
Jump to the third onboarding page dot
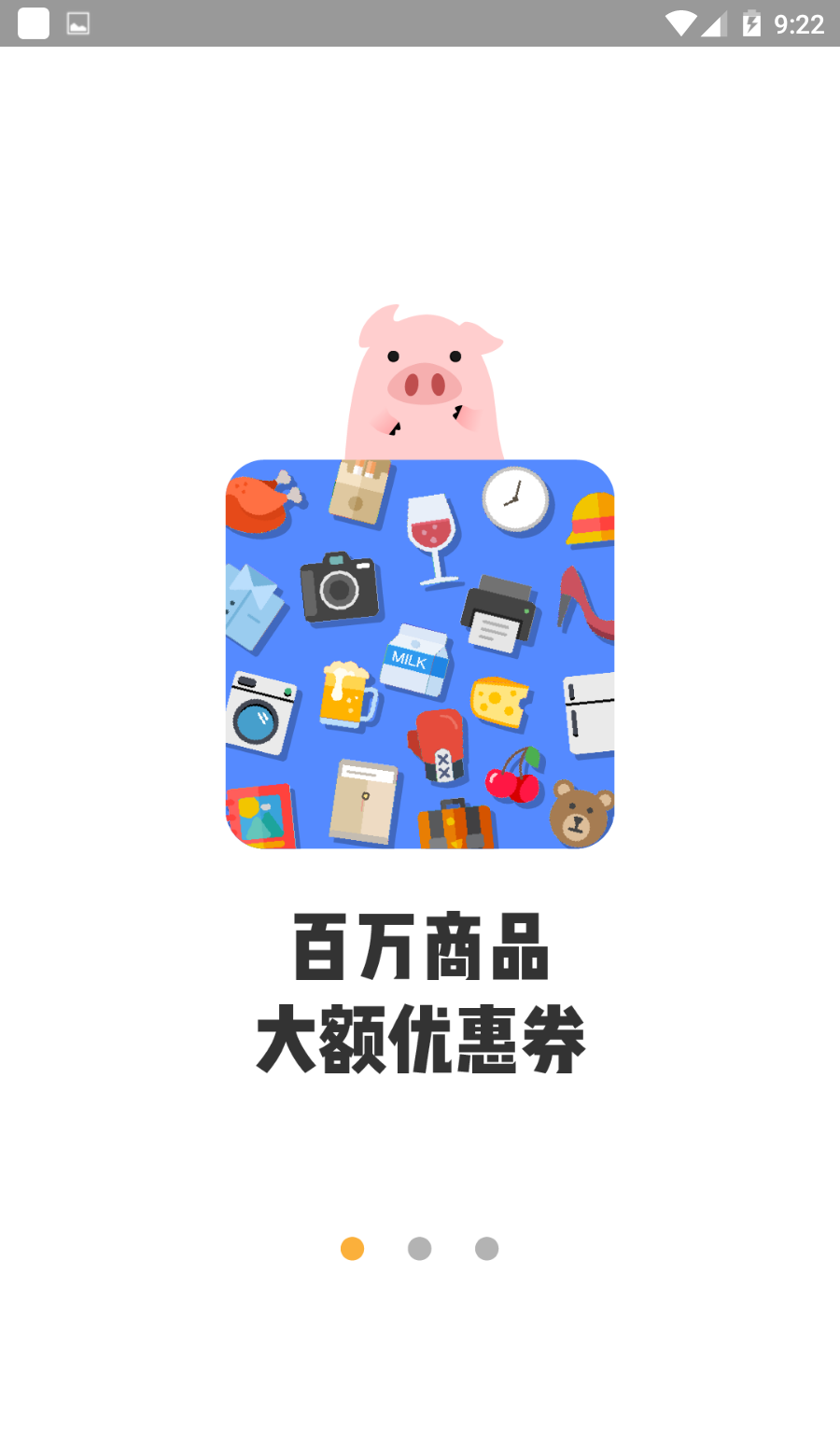click(486, 1249)
